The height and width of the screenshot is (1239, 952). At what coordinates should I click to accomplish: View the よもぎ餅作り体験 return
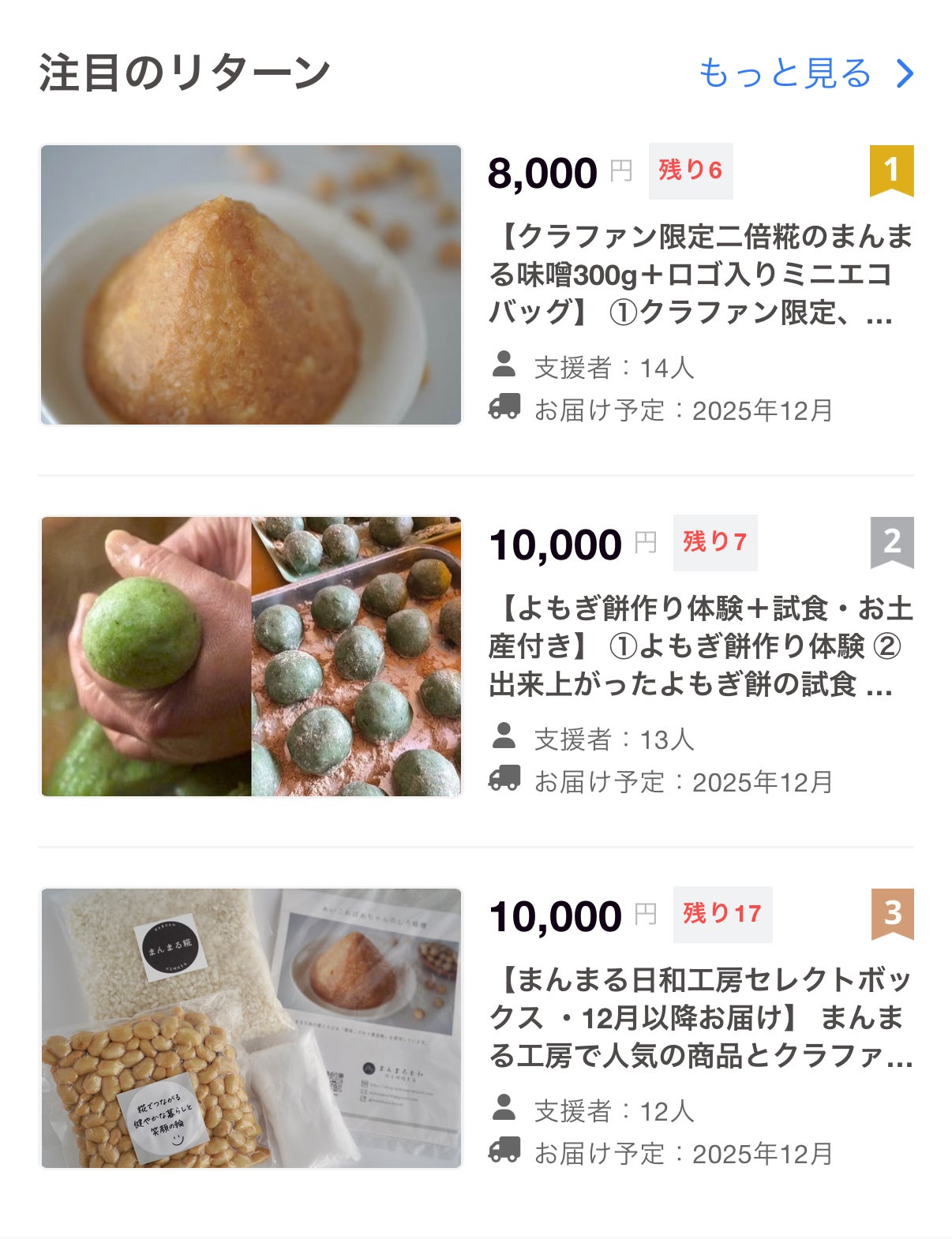(699, 646)
